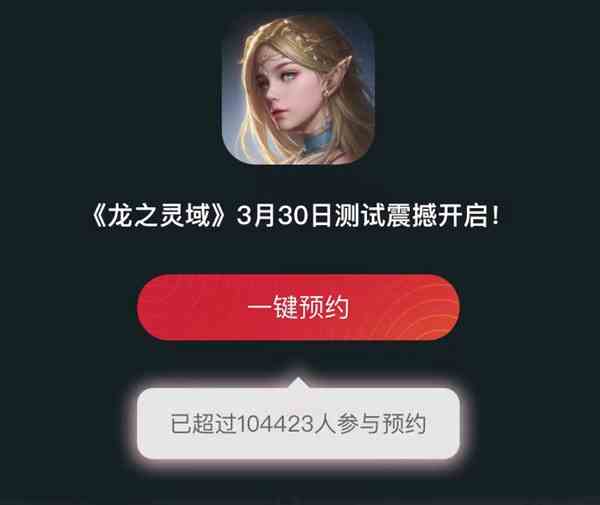The image size is (600, 505).
Task: Tap the 一键预约 reservation button
Action: point(298,308)
